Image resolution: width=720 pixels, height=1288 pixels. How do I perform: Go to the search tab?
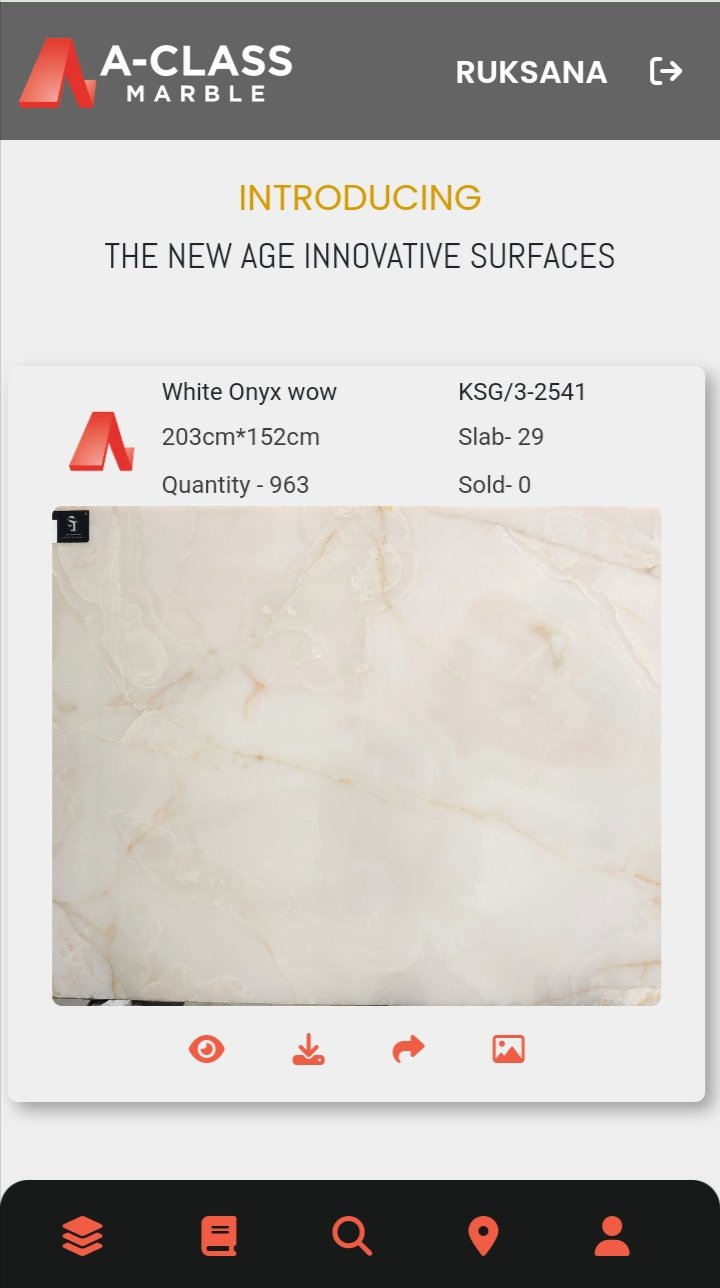352,1237
